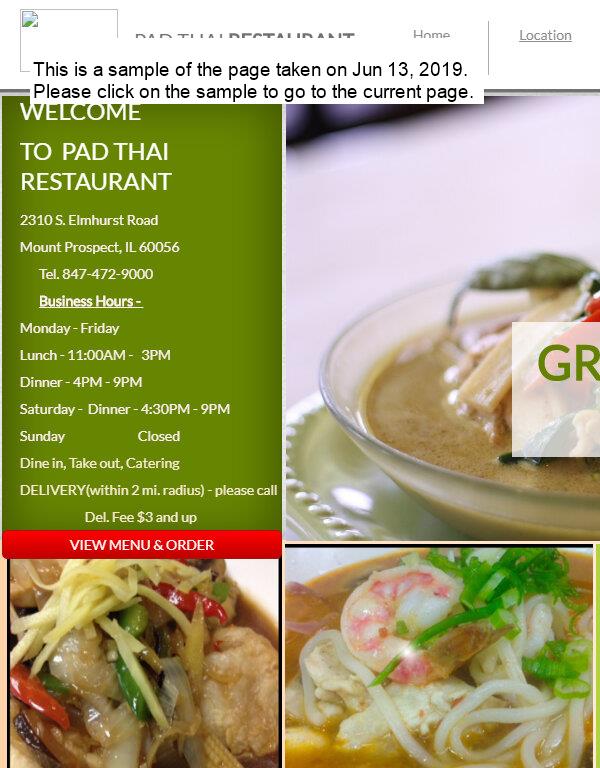This screenshot has height=768, width=600.
Task: Tap the View Menu & Order button
Action: coord(142,545)
